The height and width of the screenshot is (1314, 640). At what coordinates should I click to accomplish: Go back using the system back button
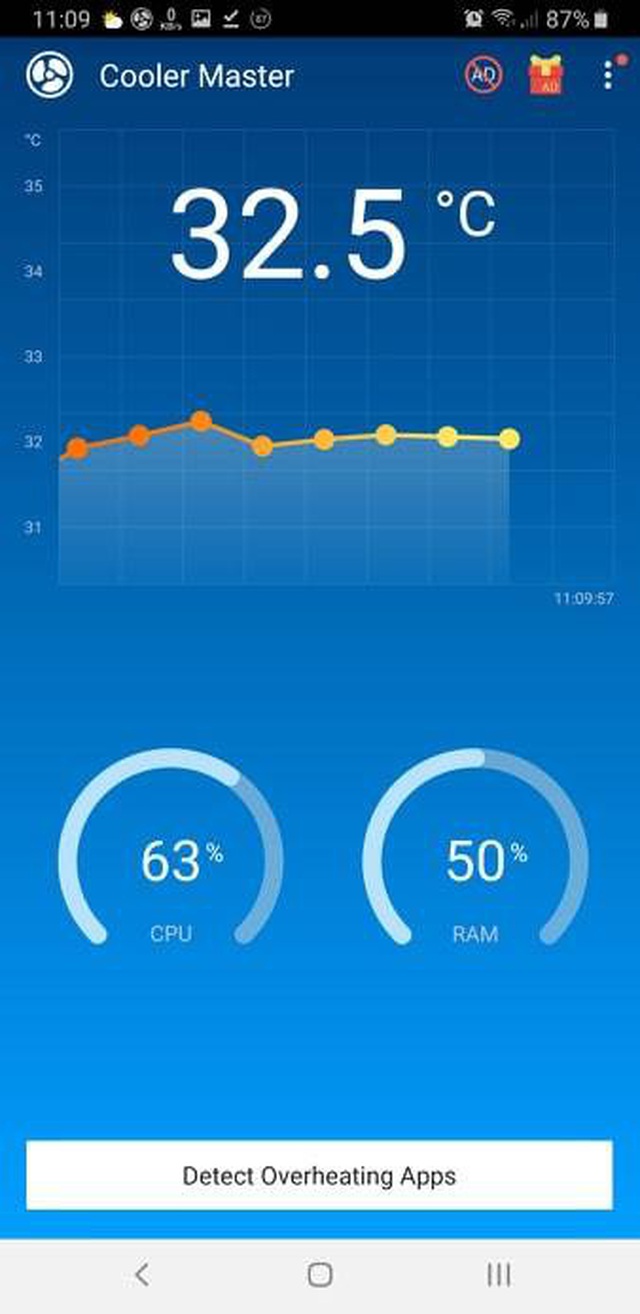(142, 1273)
